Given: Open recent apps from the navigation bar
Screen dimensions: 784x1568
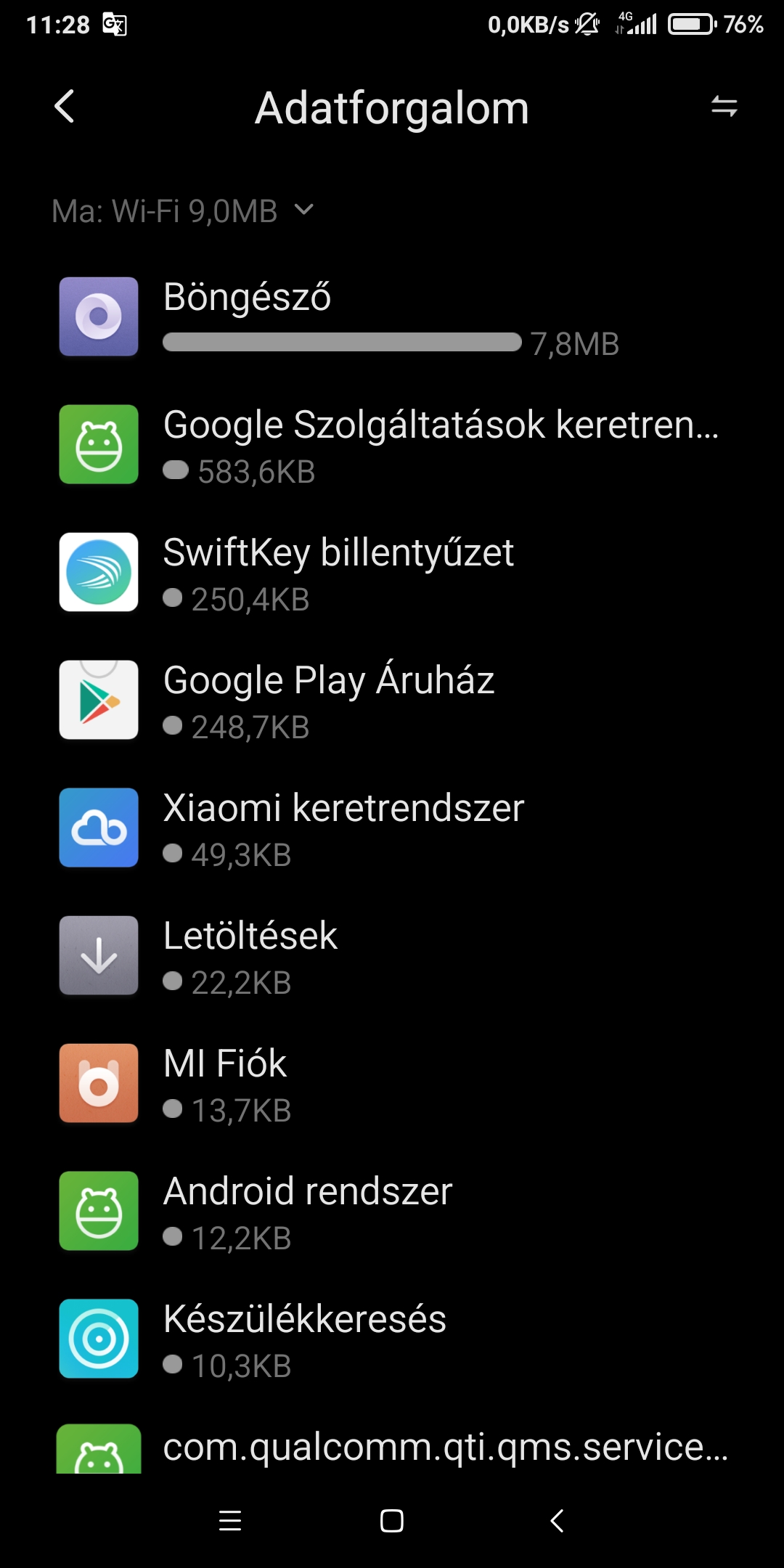Looking at the screenshot, I should pyautogui.click(x=230, y=1520).
